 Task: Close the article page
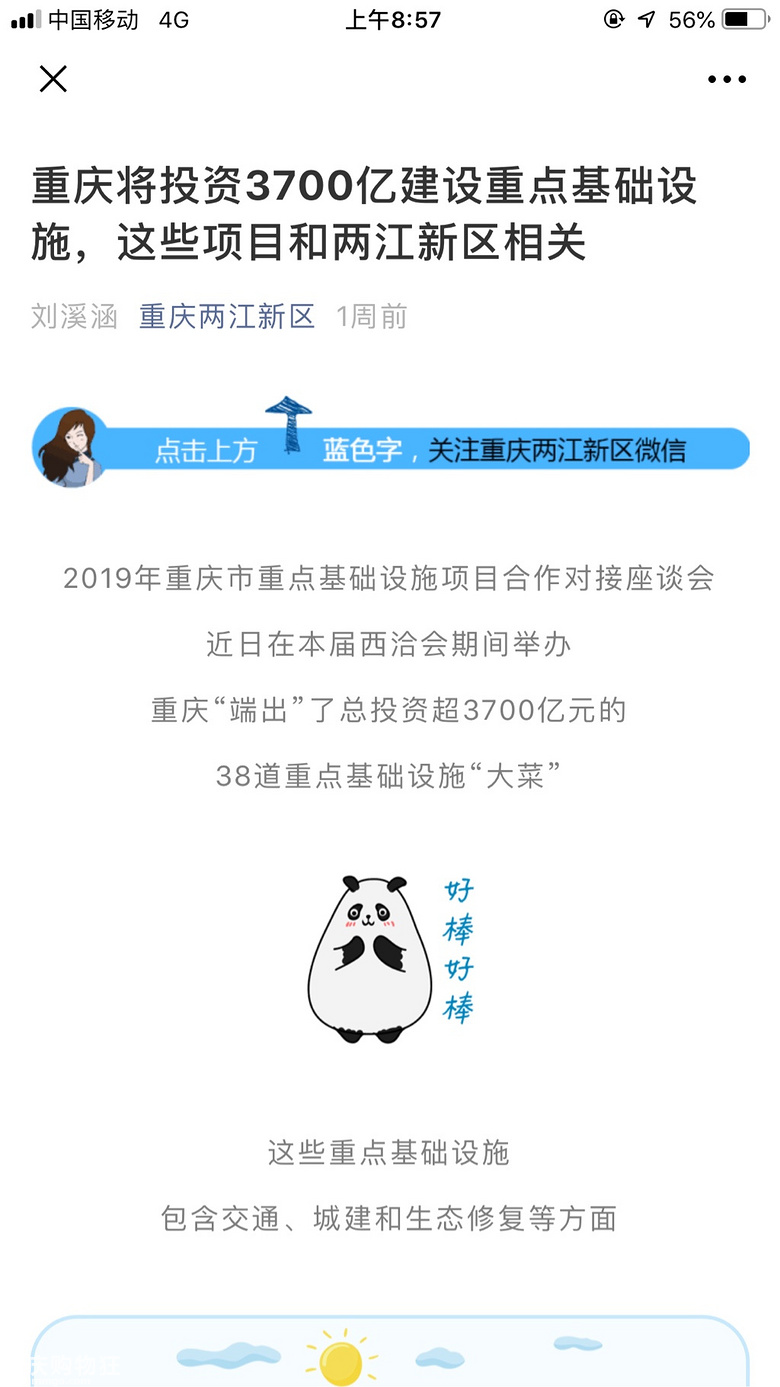click(x=53, y=79)
